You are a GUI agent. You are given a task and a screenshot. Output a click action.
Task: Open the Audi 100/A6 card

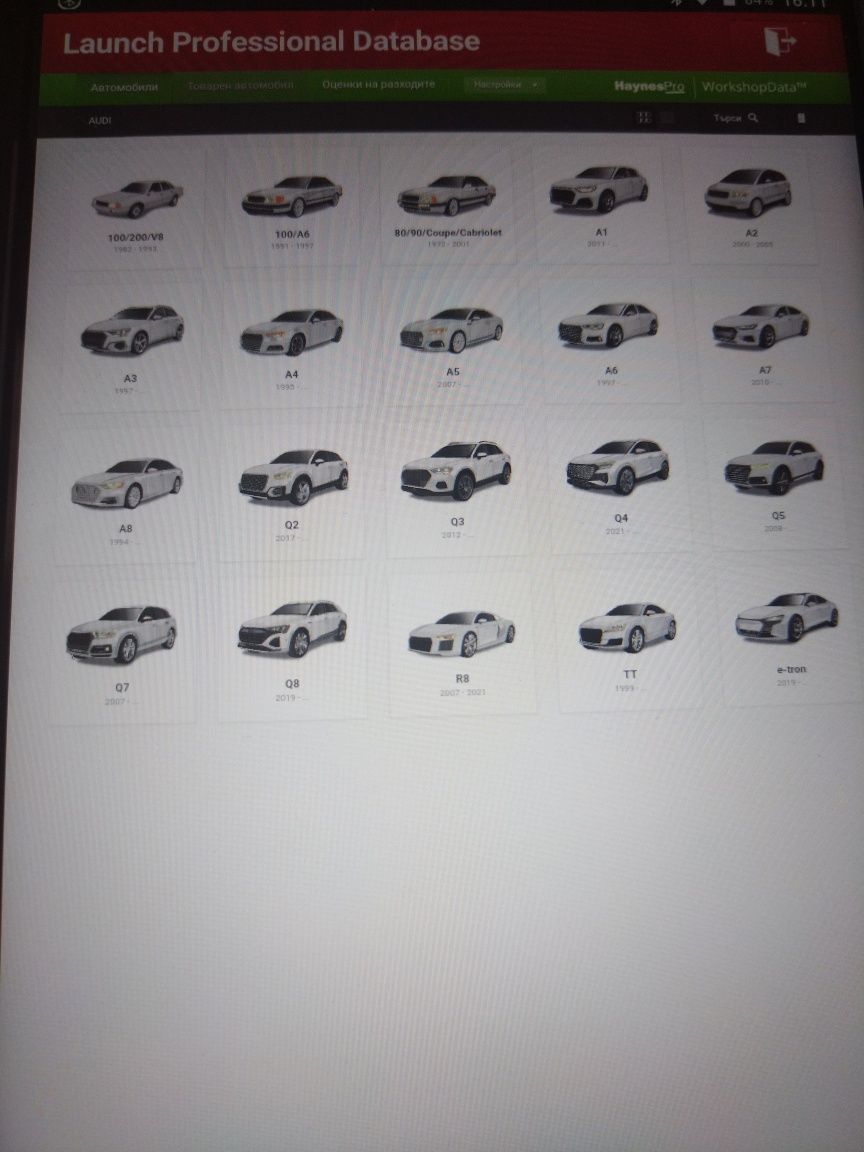[x=292, y=208]
